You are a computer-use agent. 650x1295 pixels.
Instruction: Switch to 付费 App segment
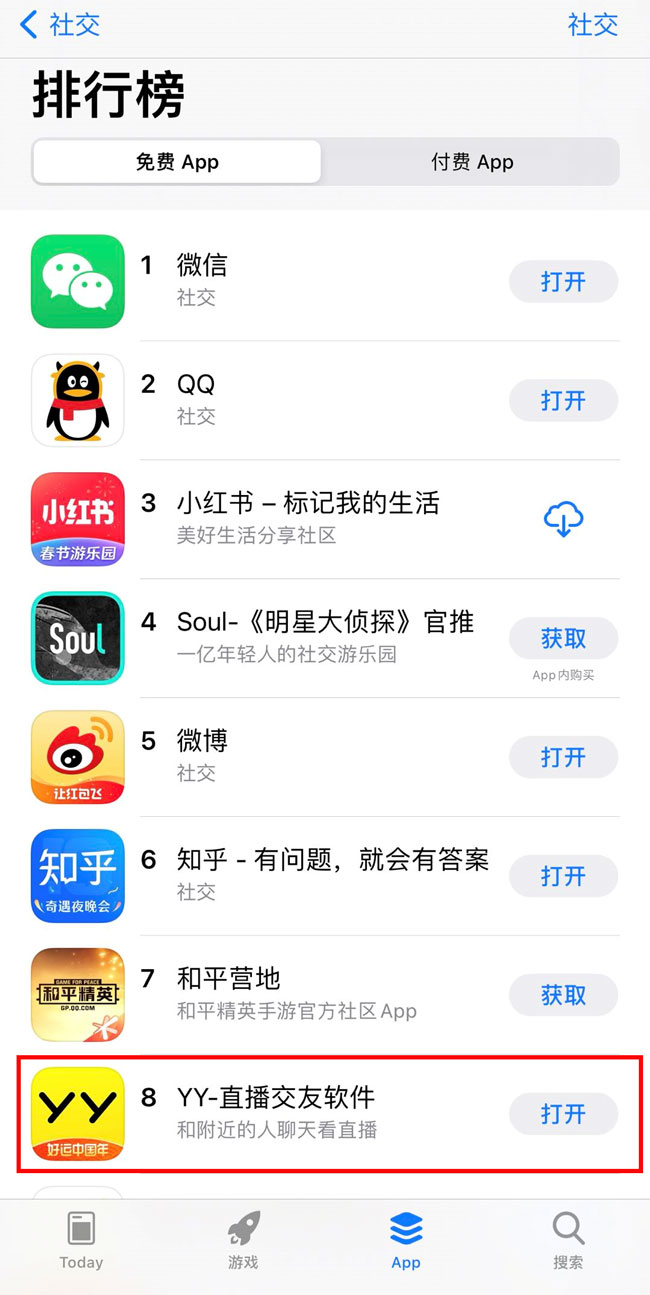[x=472, y=162]
